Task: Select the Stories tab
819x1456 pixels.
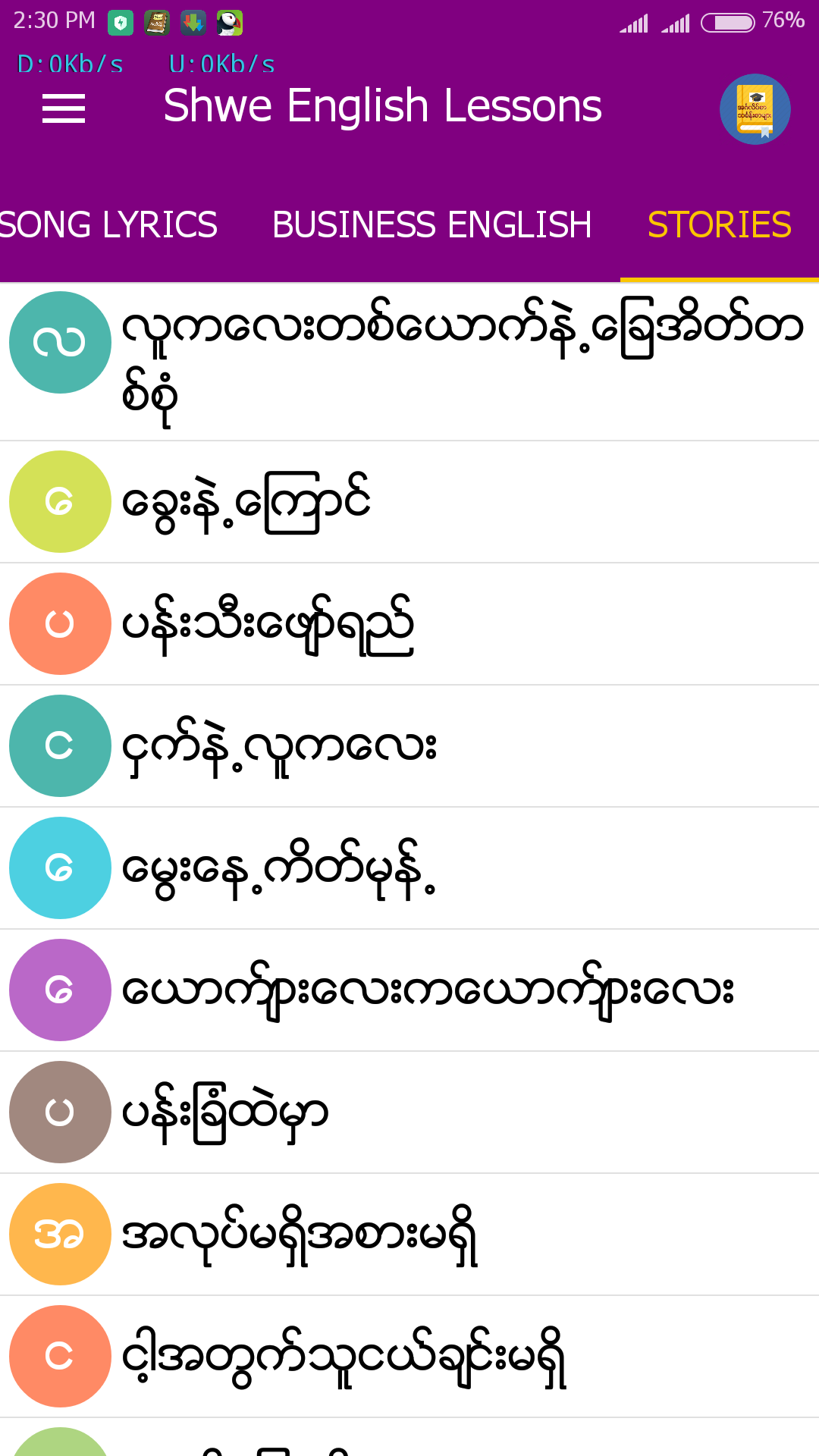Action: pos(719,225)
